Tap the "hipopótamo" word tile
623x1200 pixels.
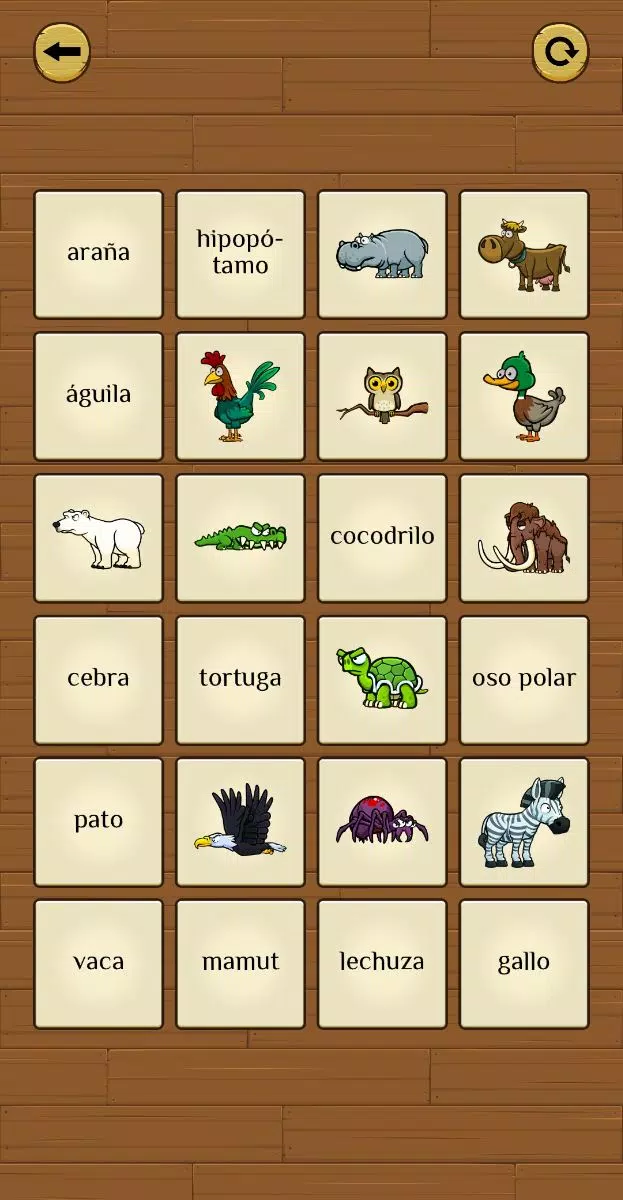(240, 254)
